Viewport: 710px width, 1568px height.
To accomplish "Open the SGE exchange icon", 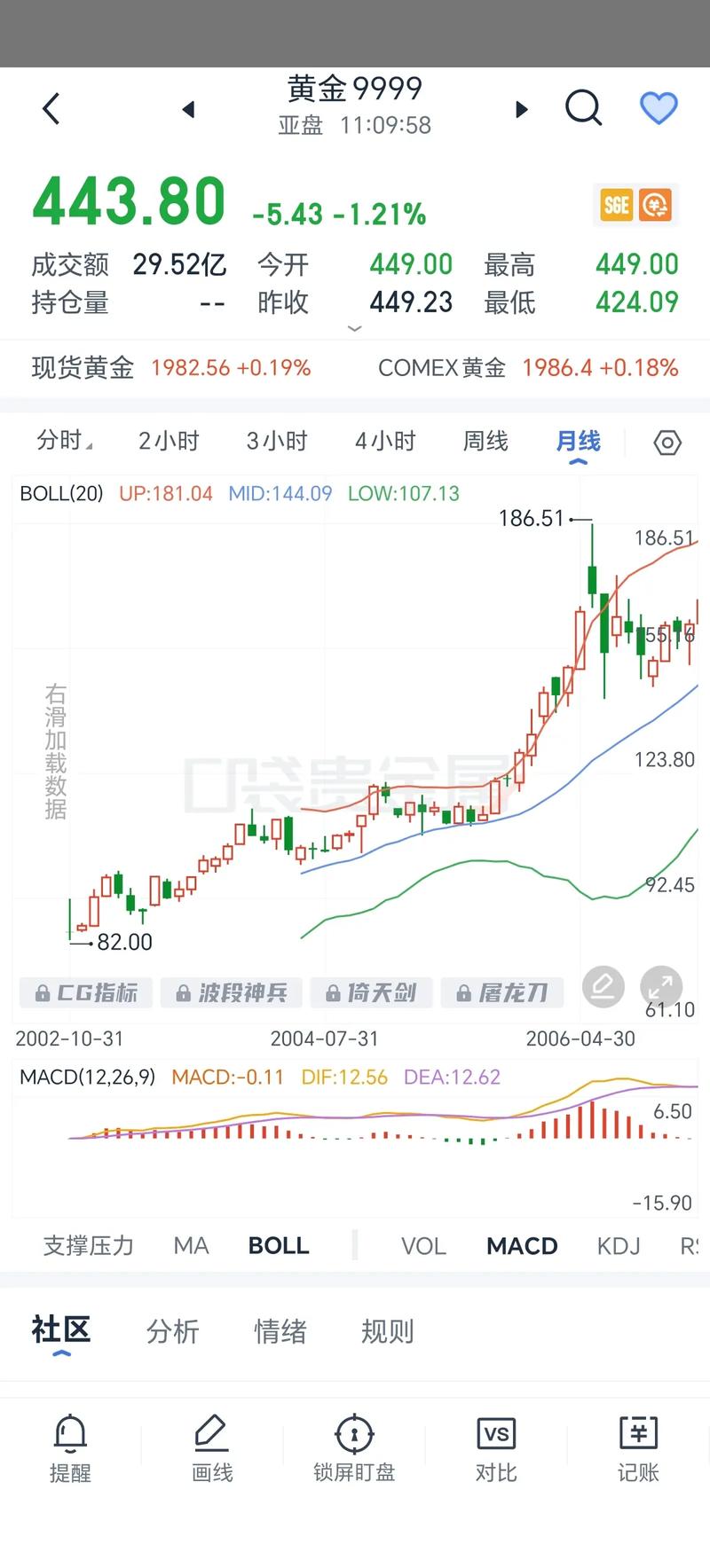I will click(615, 205).
